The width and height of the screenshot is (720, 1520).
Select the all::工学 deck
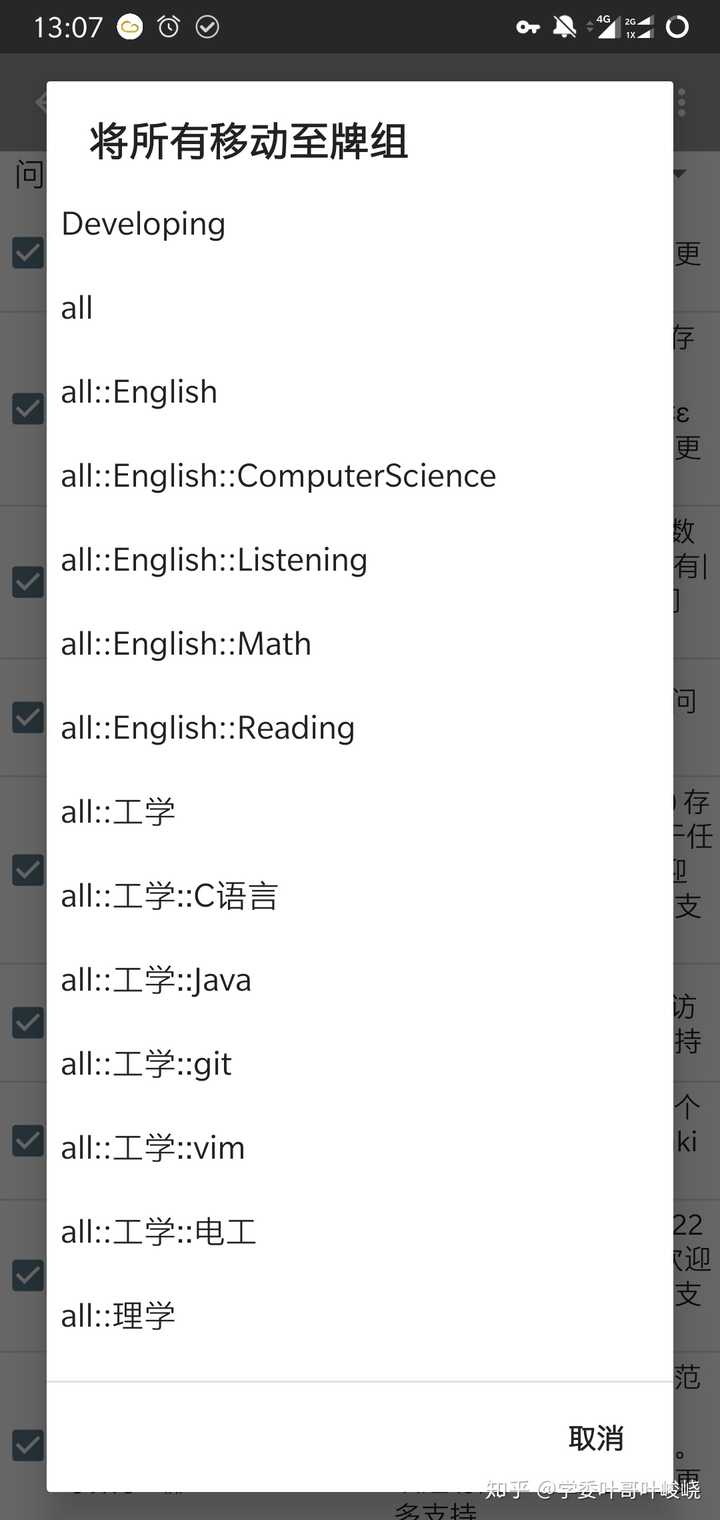point(359,812)
